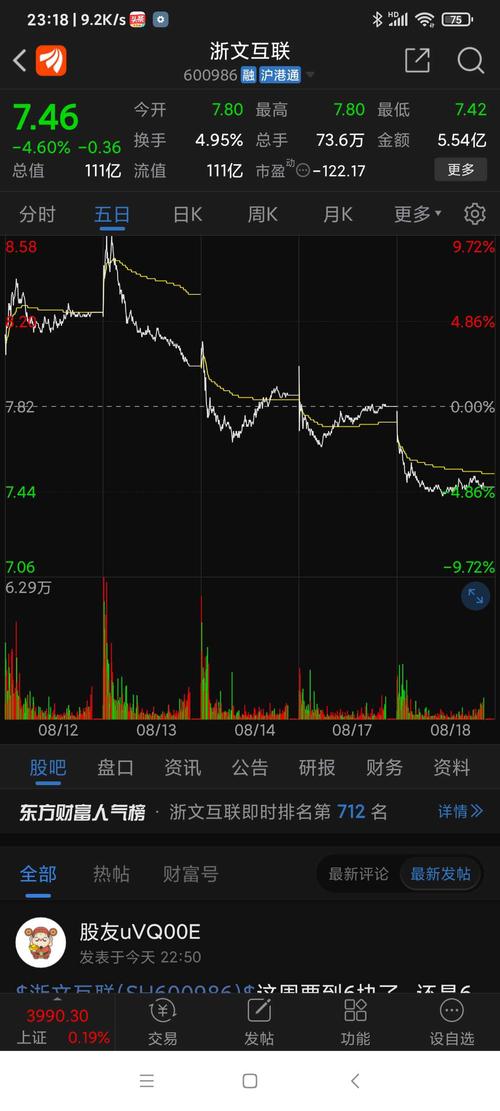Share this stock page
500x1111 pixels.
coord(417,60)
